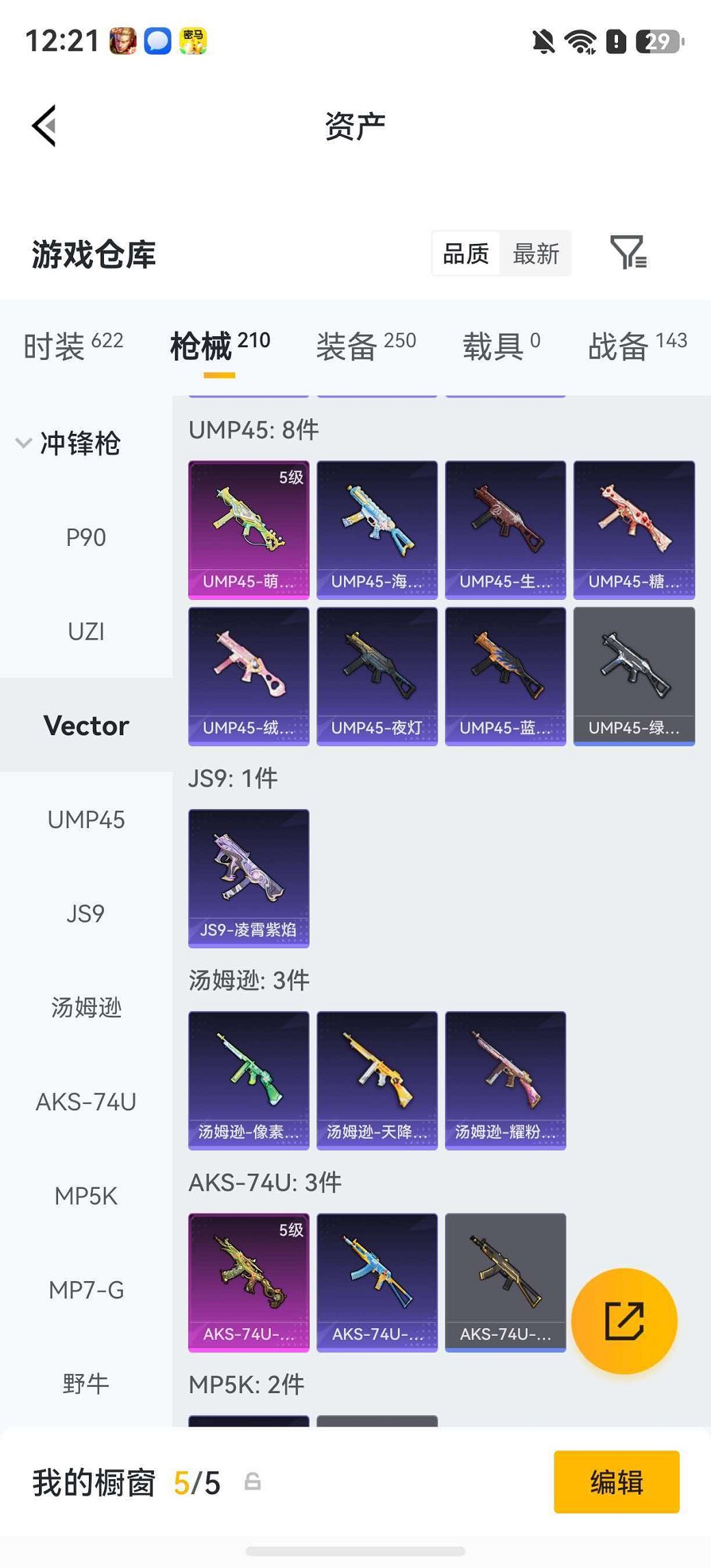
Task: Select MP7-G in the side list
Action: tap(86, 1290)
